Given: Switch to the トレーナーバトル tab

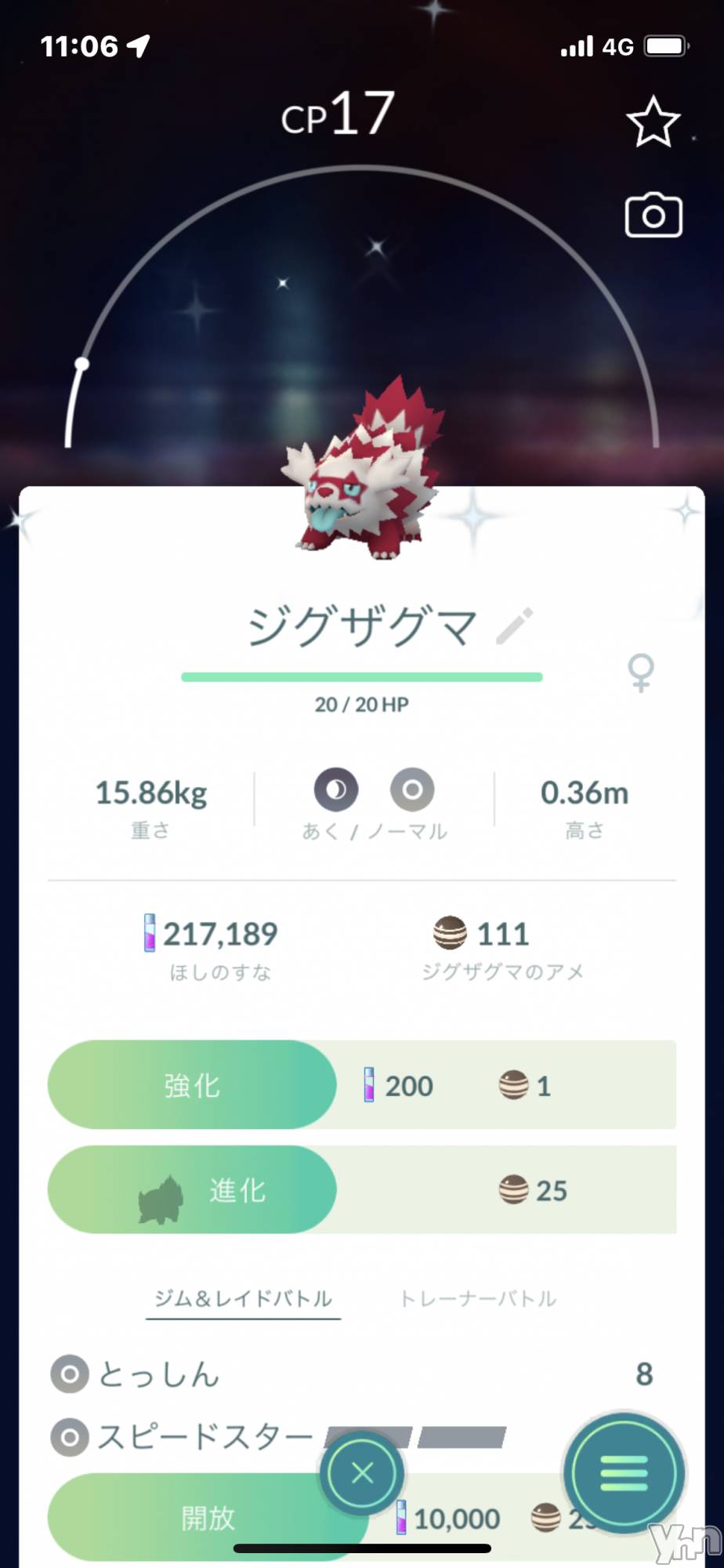Looking at the screenshot, I should tap(478, 1299).
